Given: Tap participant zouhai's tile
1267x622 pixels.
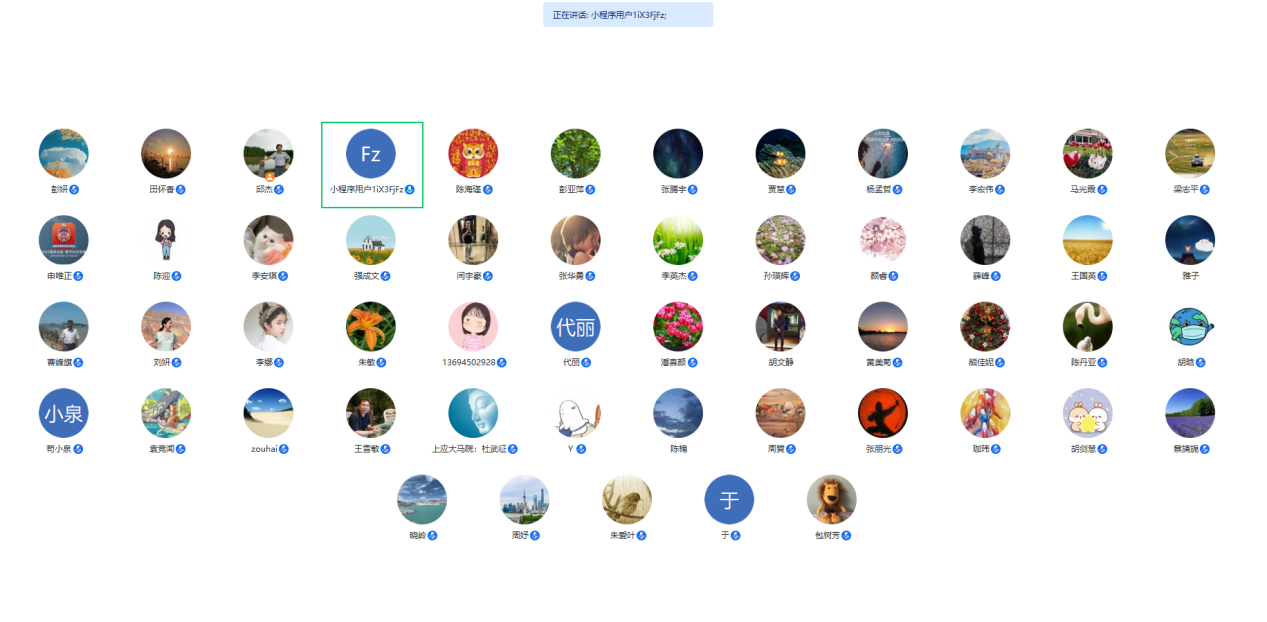Looking at the screenshot, I should point(268,414).
